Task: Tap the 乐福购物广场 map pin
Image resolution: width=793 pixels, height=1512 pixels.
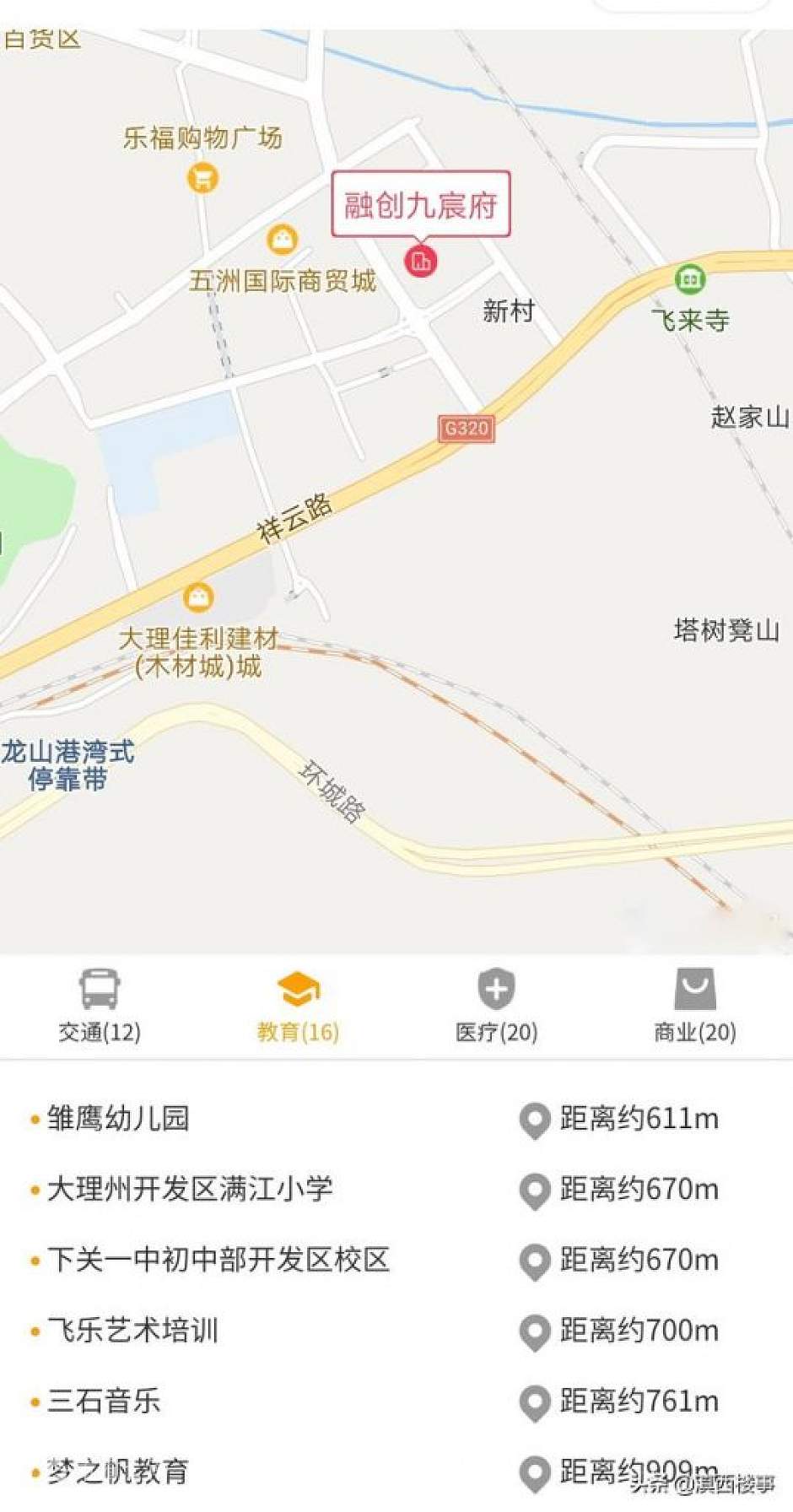Action: [x=202, y=178]
